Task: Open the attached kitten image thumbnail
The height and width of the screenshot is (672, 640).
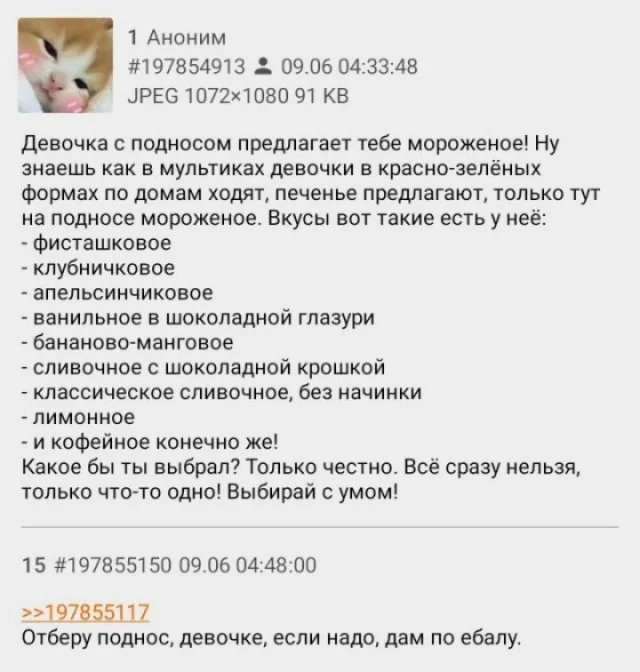Action: pos(65,64)
